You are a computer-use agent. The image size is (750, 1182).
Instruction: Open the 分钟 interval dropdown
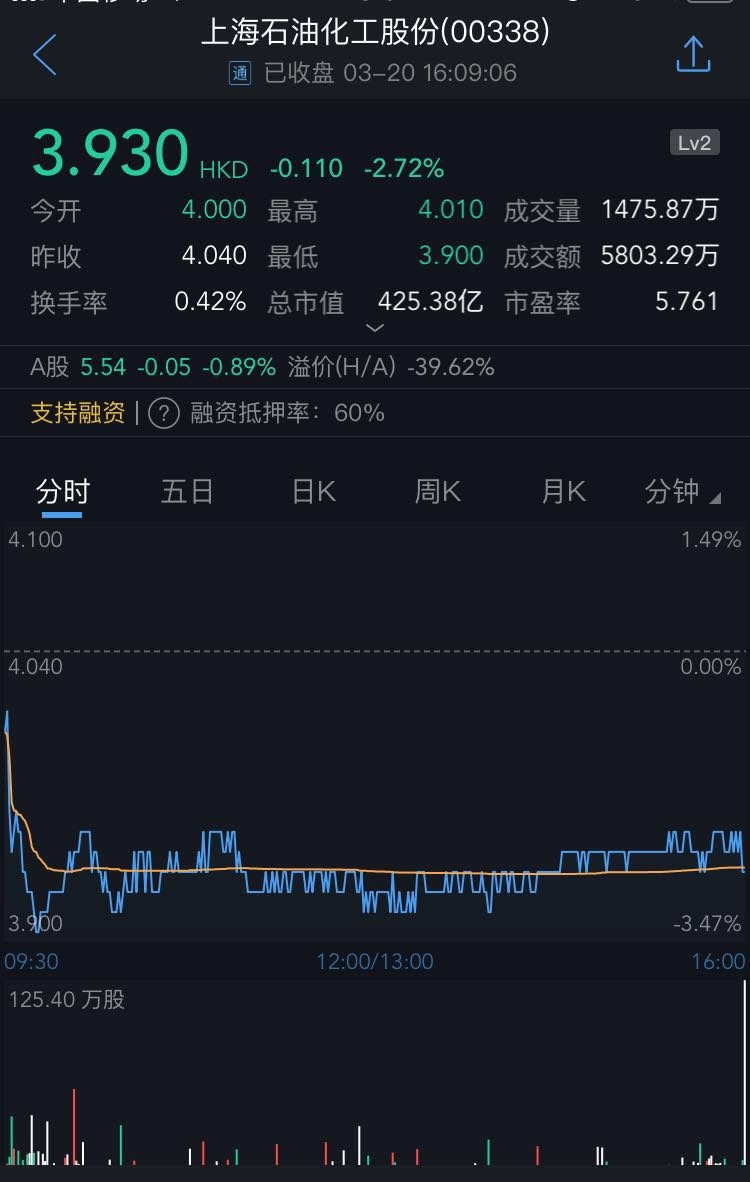(x=682, y=492)
